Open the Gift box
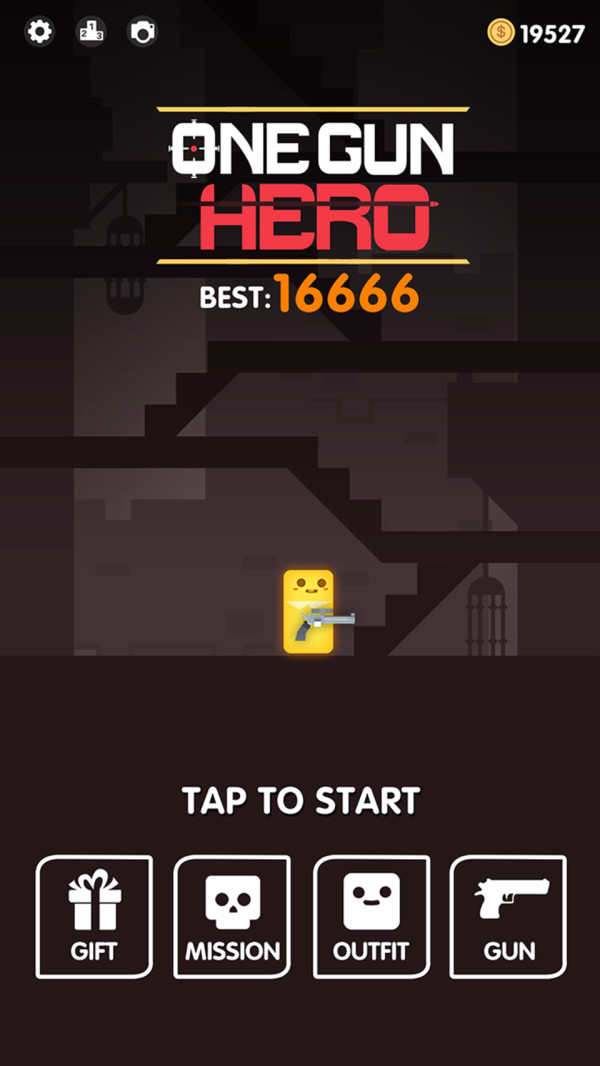The image size is (600, 1066). pos(94,916)
